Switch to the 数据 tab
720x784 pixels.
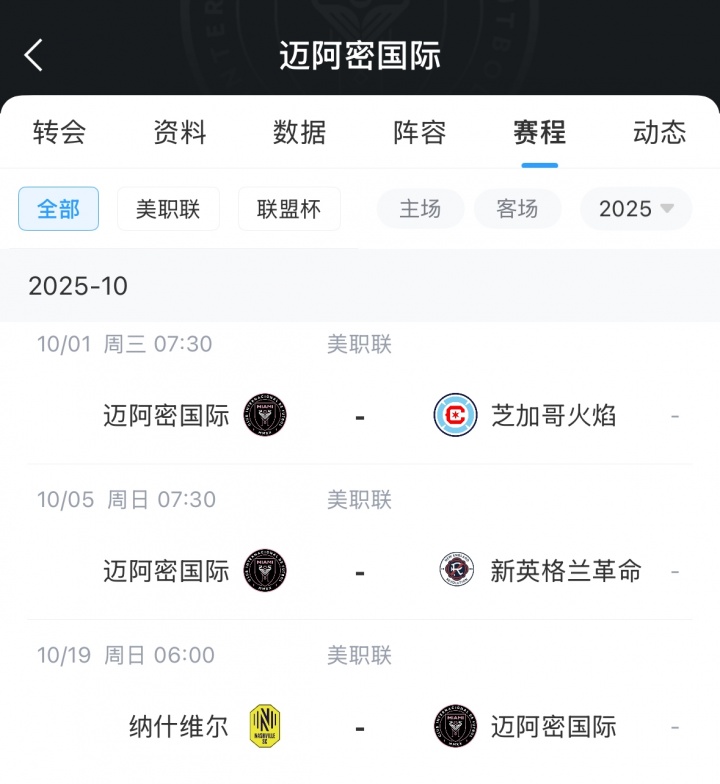pyautogui.click(x=300, y=132)
